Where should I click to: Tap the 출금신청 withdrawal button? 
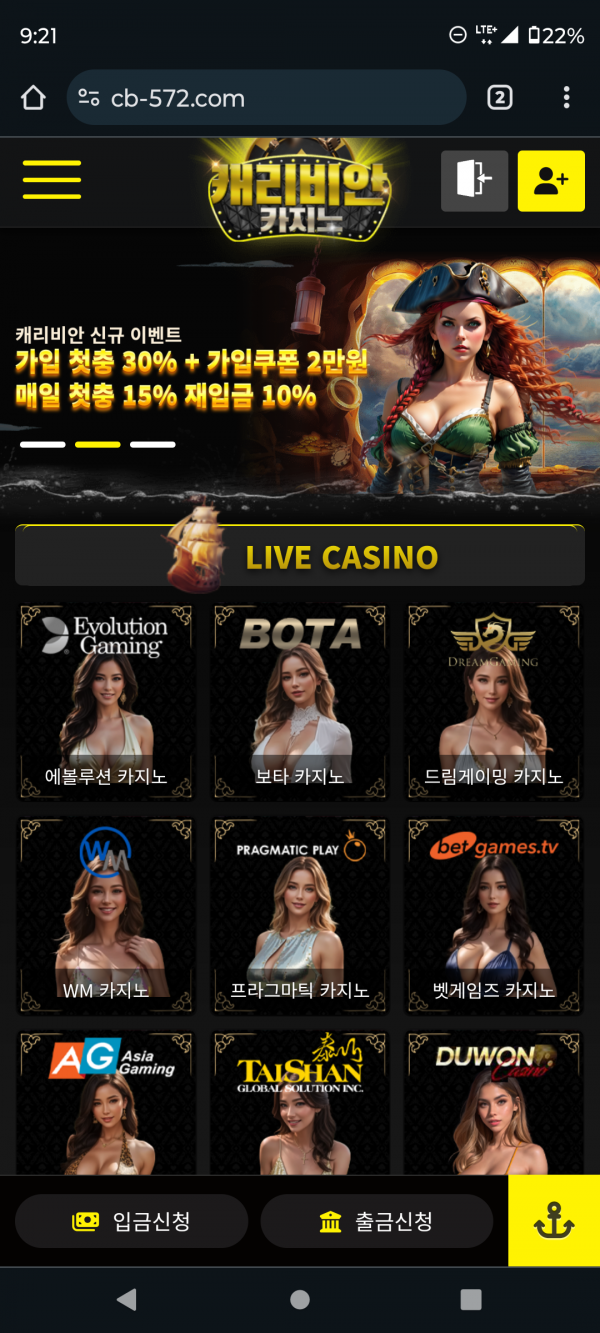pos(376,1221)
